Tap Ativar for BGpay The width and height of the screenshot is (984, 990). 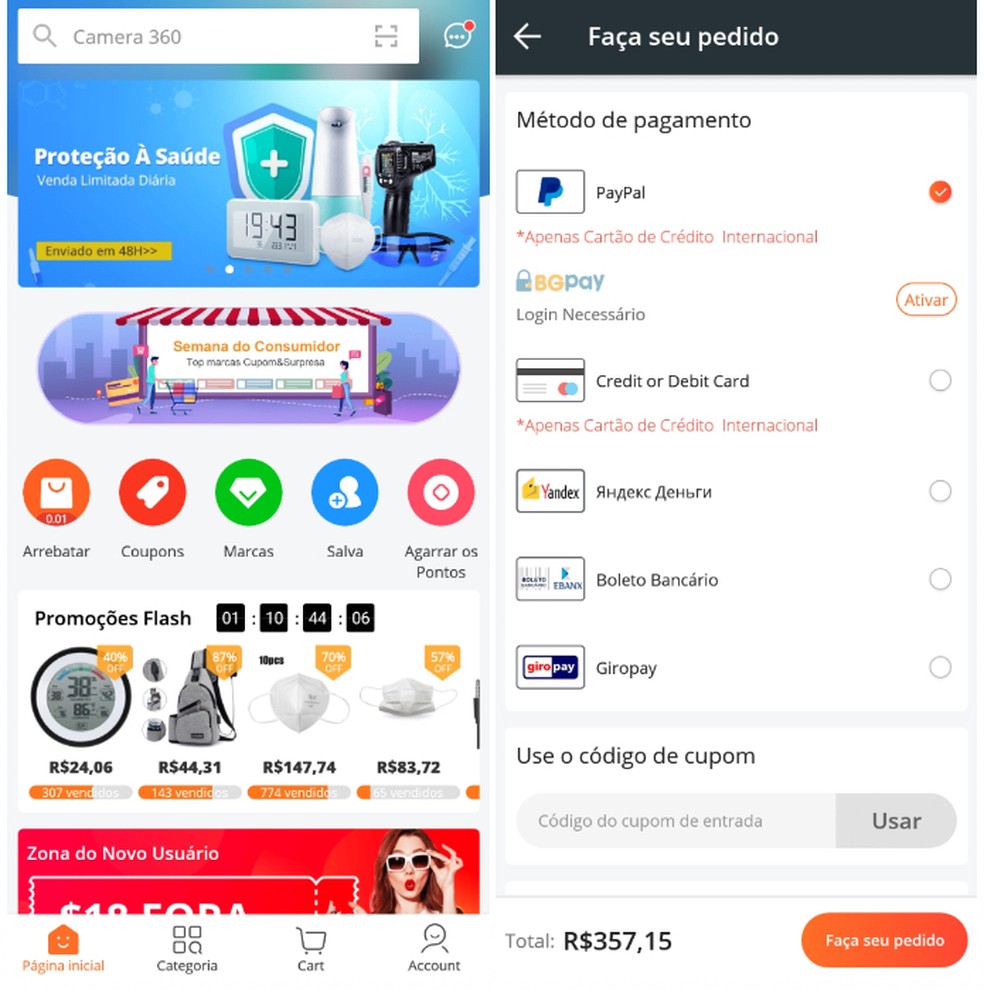coord(925,299)
